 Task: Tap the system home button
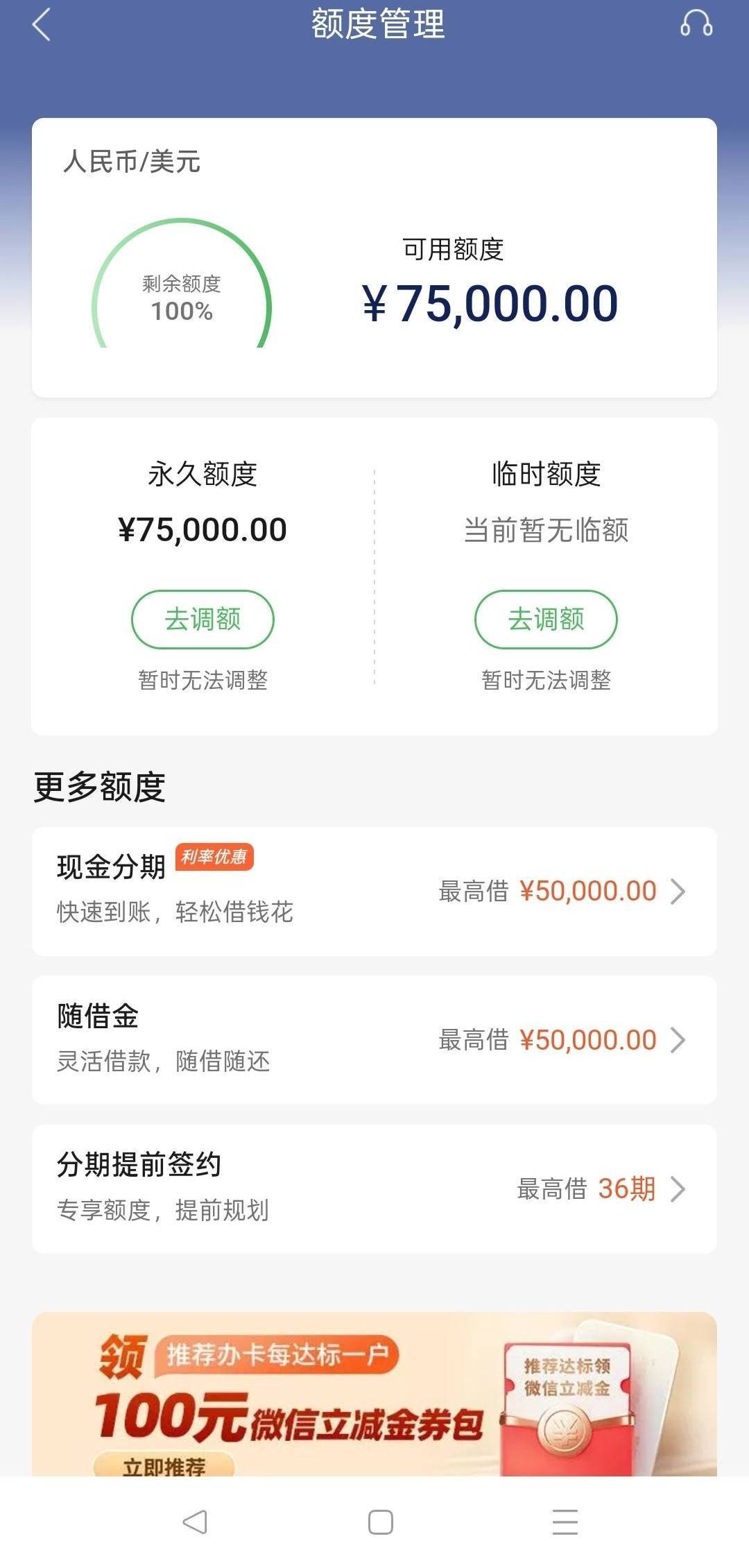tap(381, 1522)
